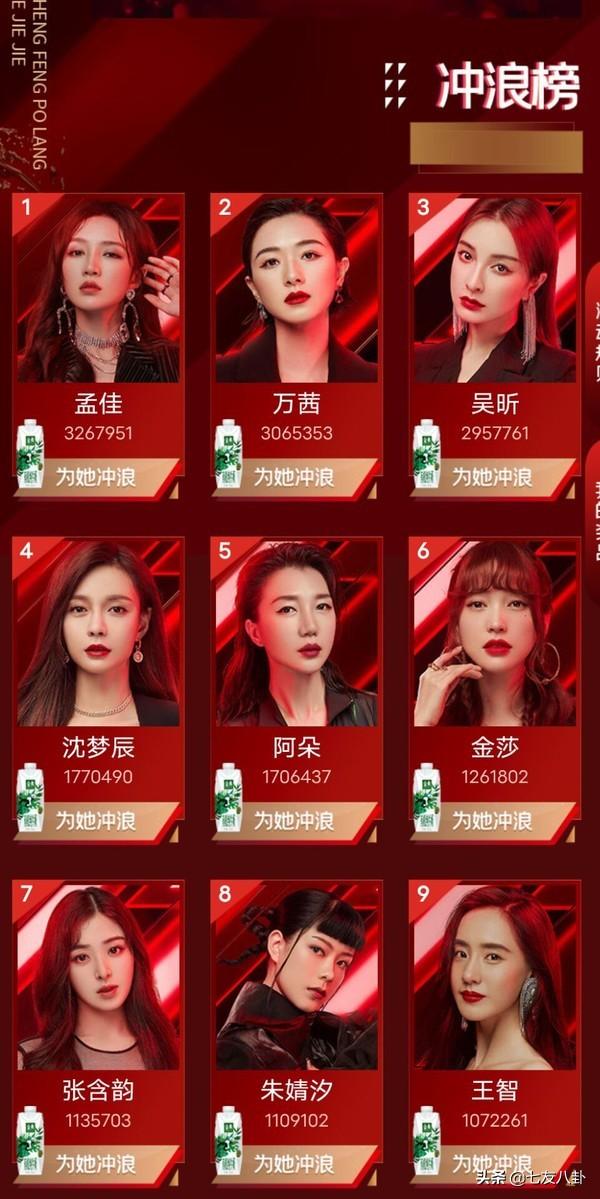Support 吴昕 via 为她冲浪 button
This screenshot has width=600, height=1199.
(492, 476)
